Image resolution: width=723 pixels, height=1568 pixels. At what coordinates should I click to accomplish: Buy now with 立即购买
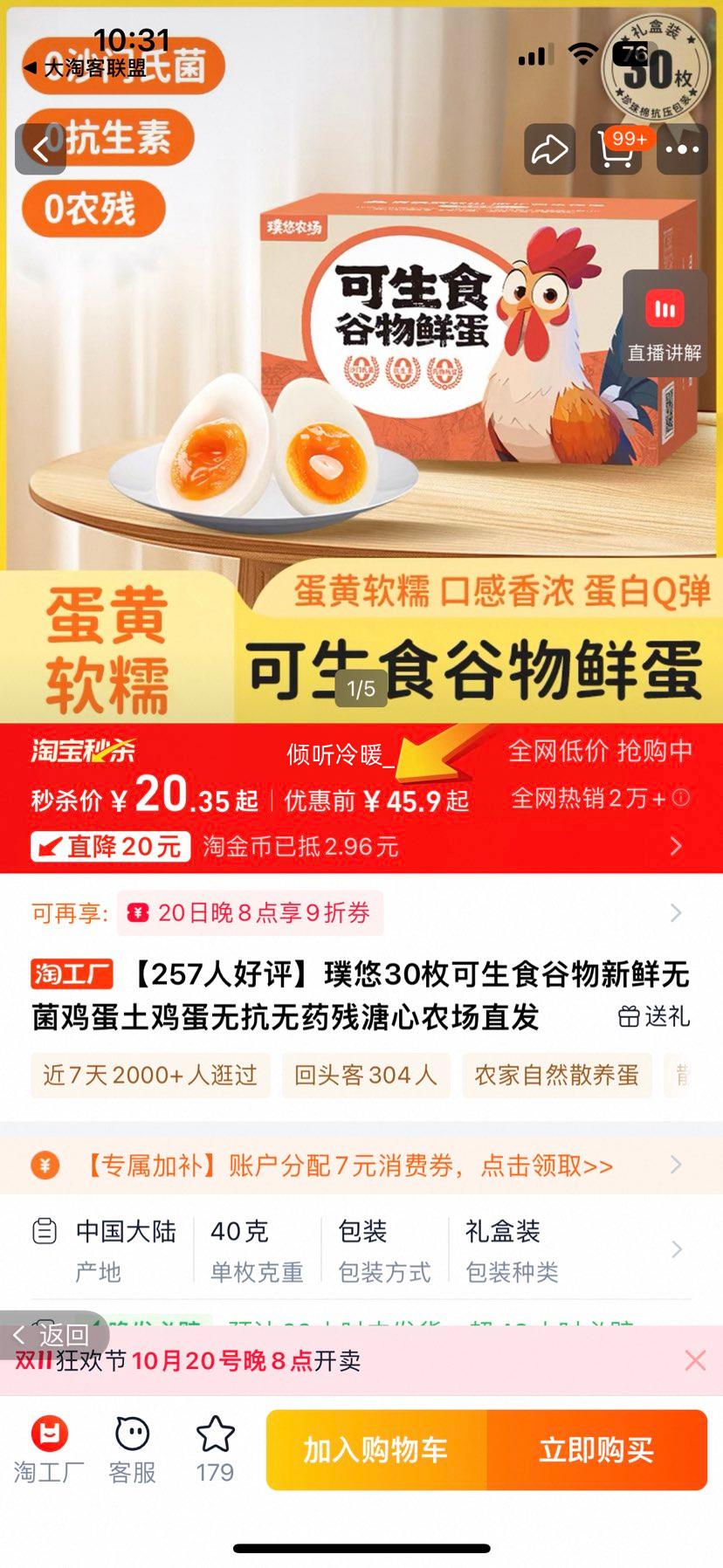click(x=596, y=1450)
